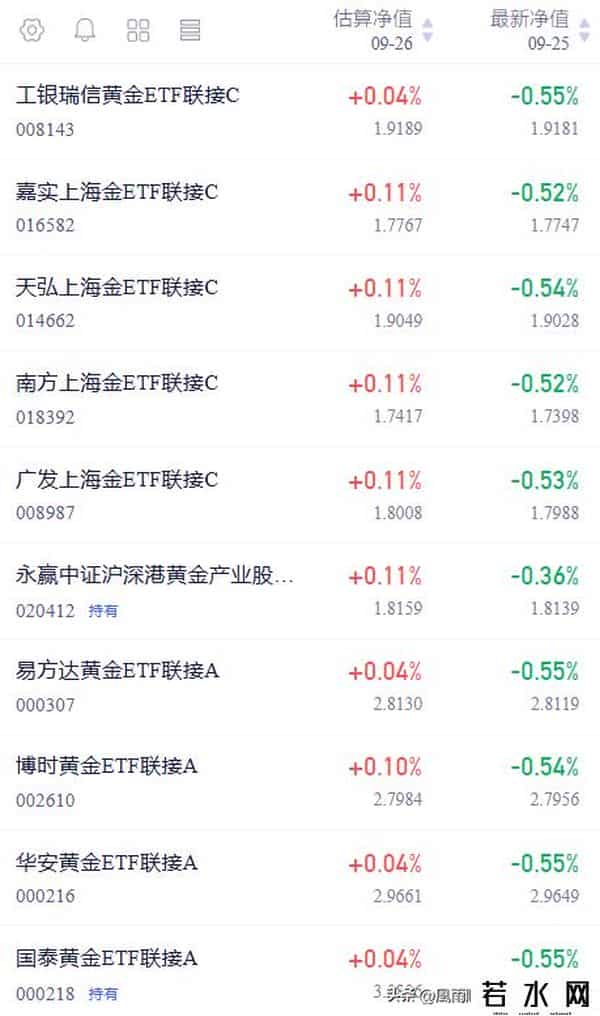This screenshot has height=1016, width=600.
Task: Open 国泰黄金ETF联接A fund details
Action: [107, 958]
